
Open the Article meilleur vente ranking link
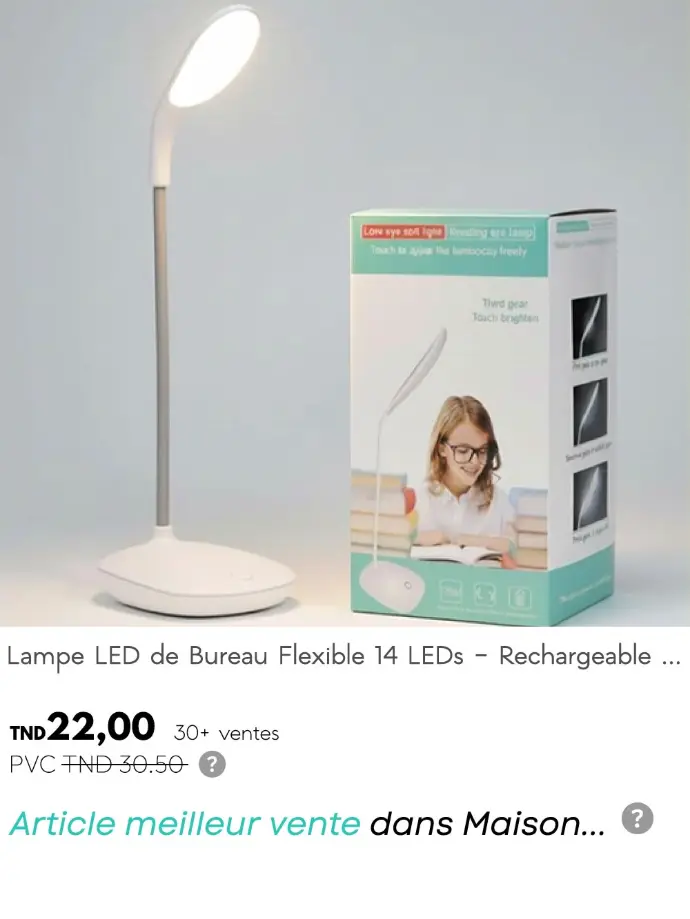(306, 824)
